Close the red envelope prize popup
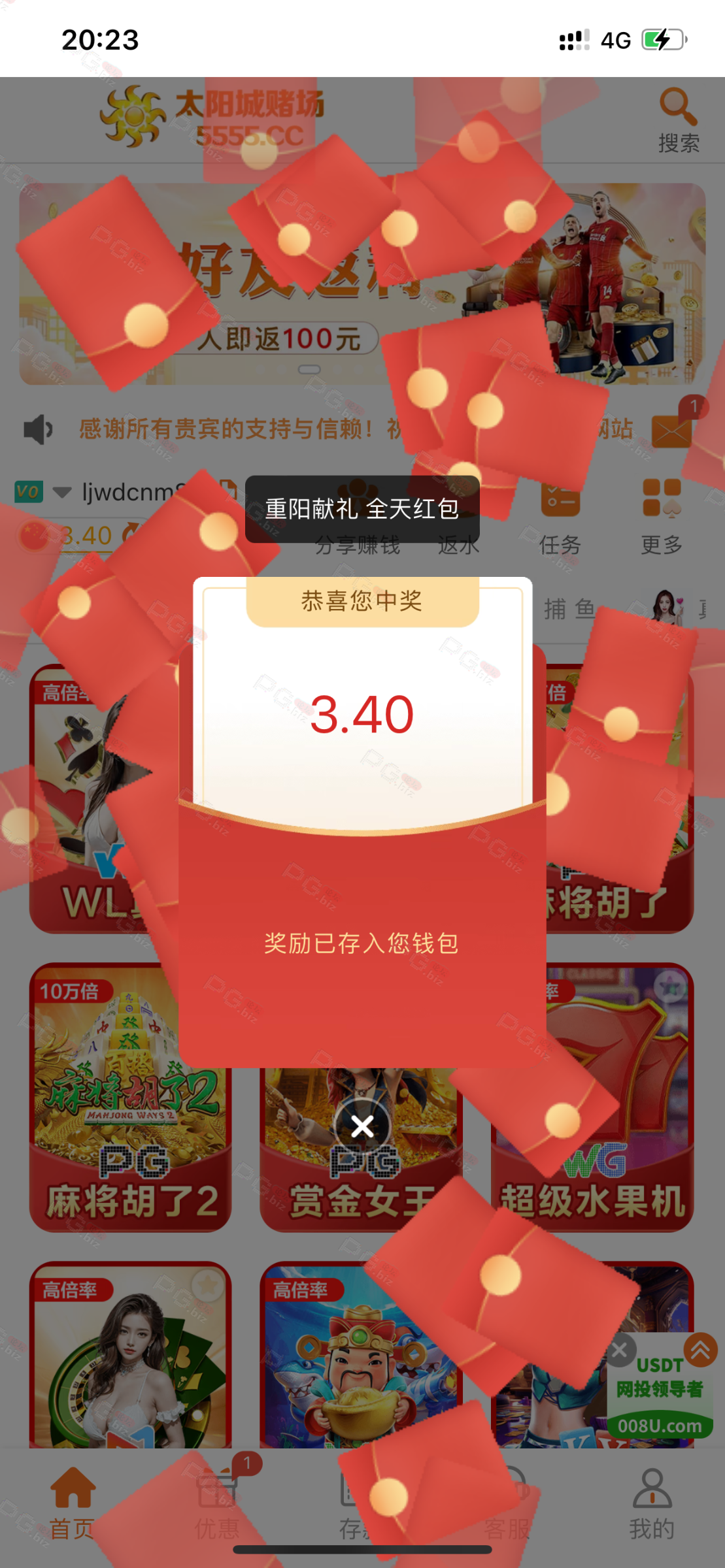Image resolution: width=725 pixels, height=1568 pixels. click(x=362, y=1126)
